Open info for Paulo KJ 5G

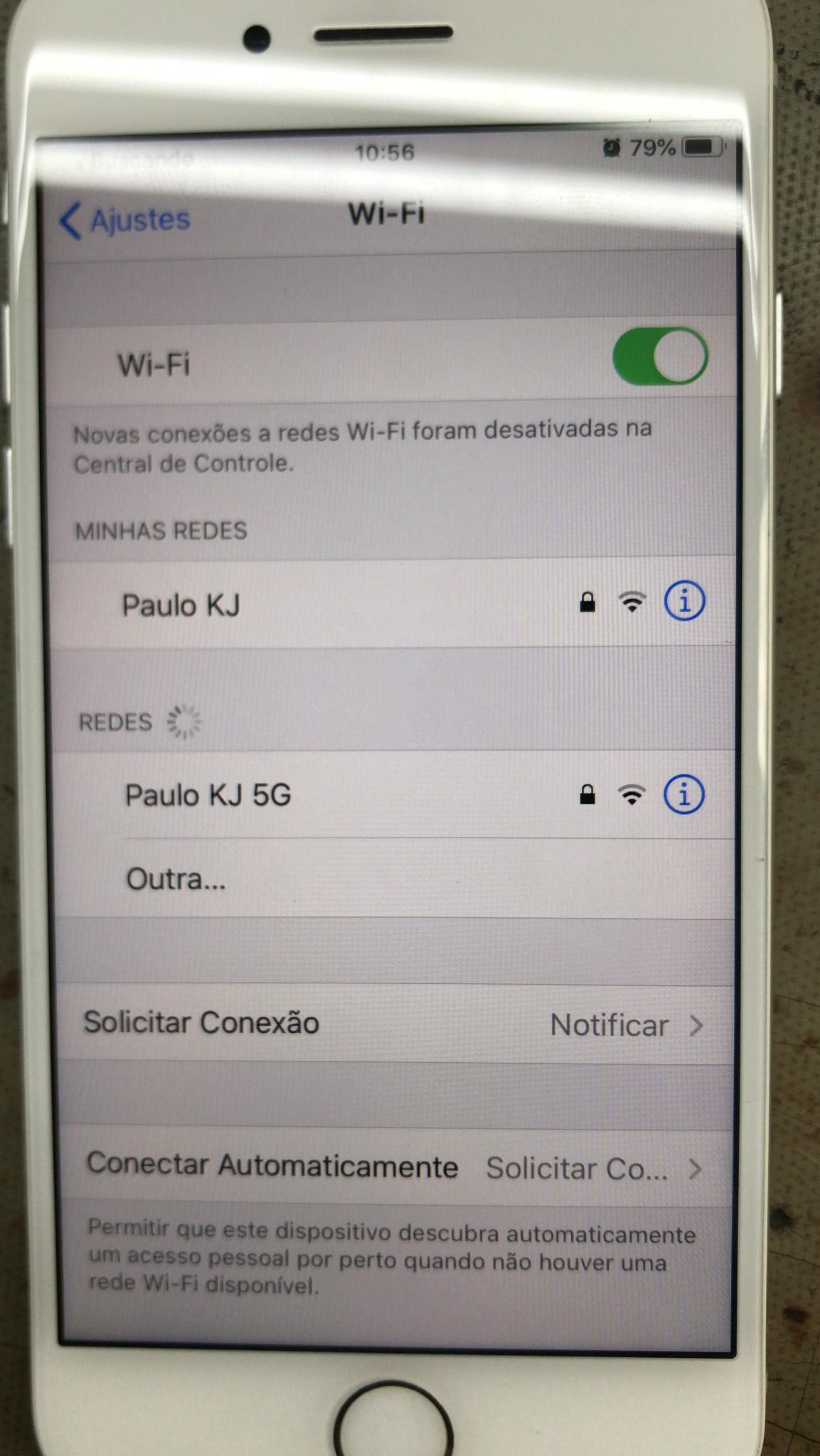683,793
